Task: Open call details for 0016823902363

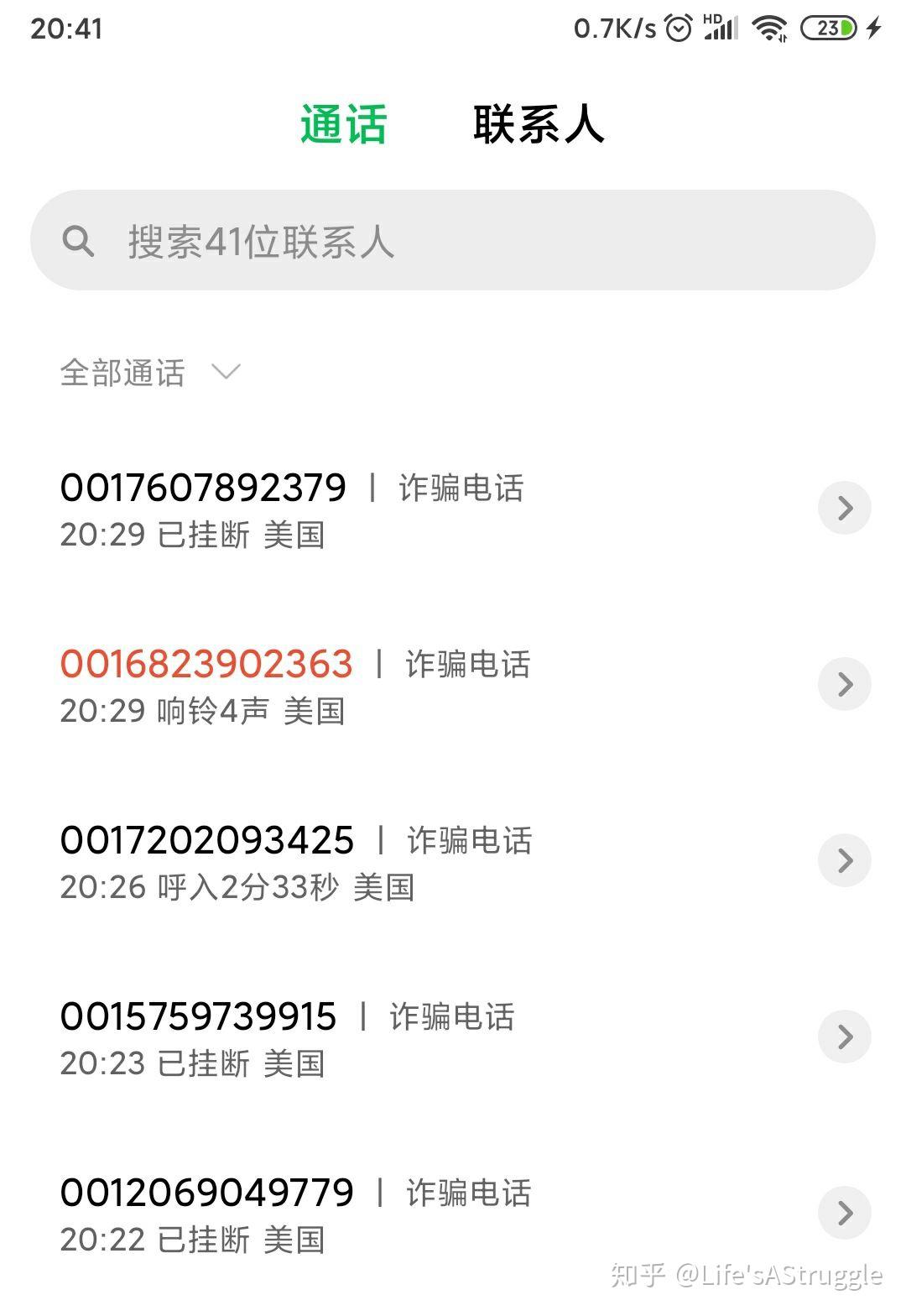Action: [x=844, y=684]
